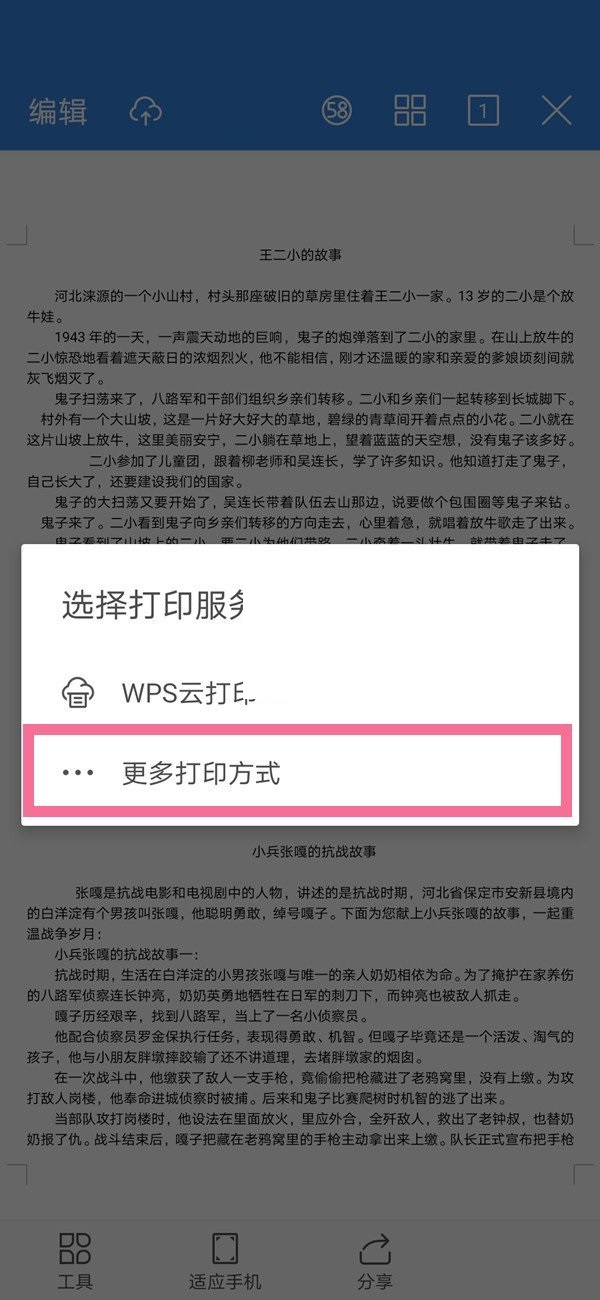The width and height of the screenshot is (600, 1300).
Task: Open 分享 share options
Action: [x=375, y=1259]
